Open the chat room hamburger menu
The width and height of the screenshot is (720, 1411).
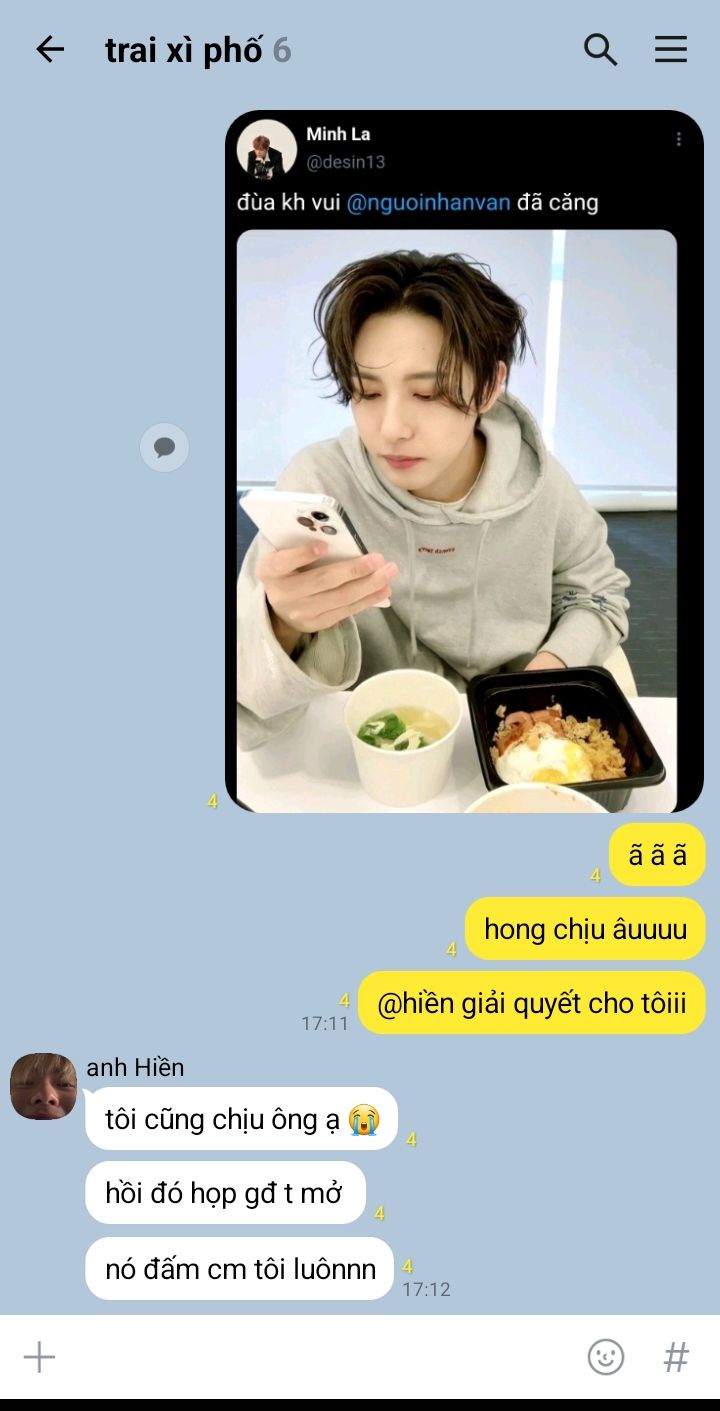(671, 49)
